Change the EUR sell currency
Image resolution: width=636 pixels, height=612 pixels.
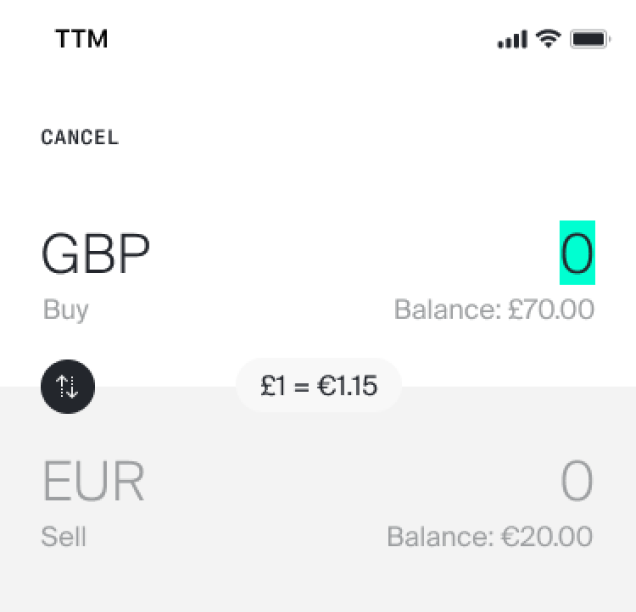93,482
